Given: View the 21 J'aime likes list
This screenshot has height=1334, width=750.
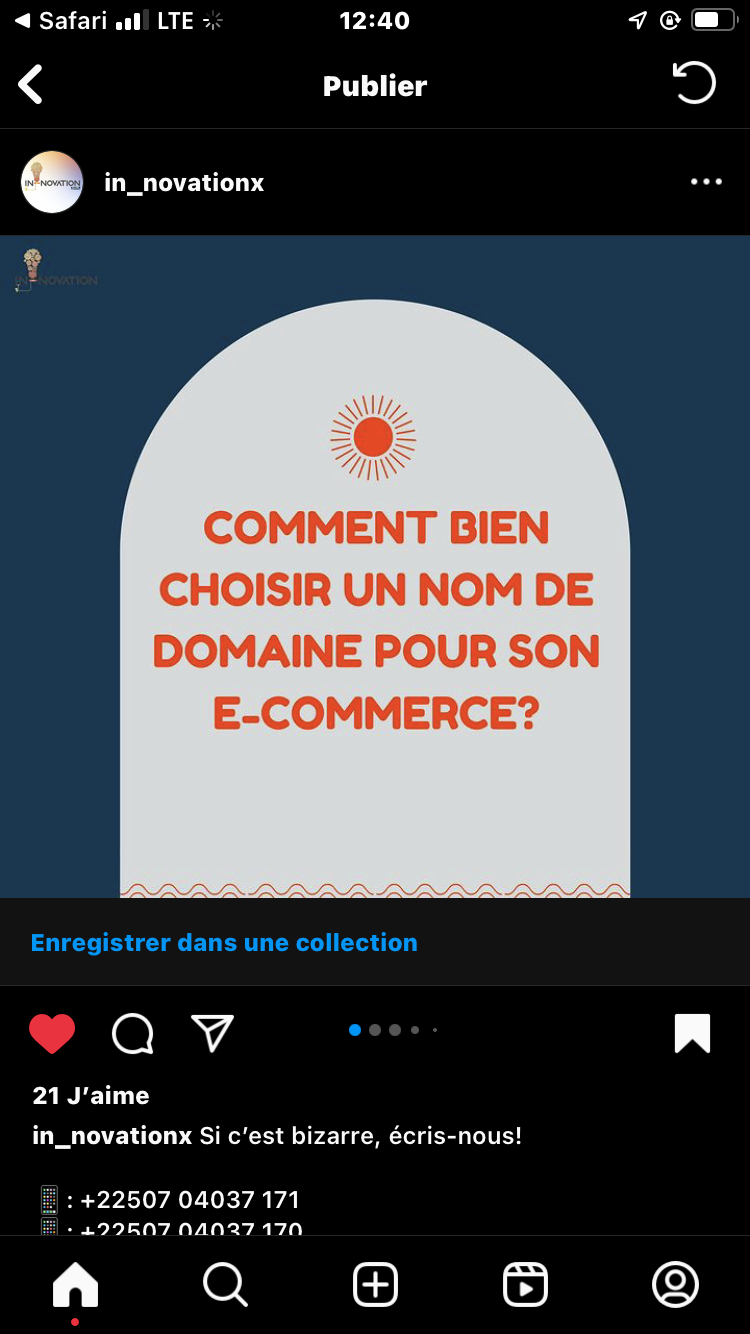Looking at the screenshot, I should [x=91, y=1095].
